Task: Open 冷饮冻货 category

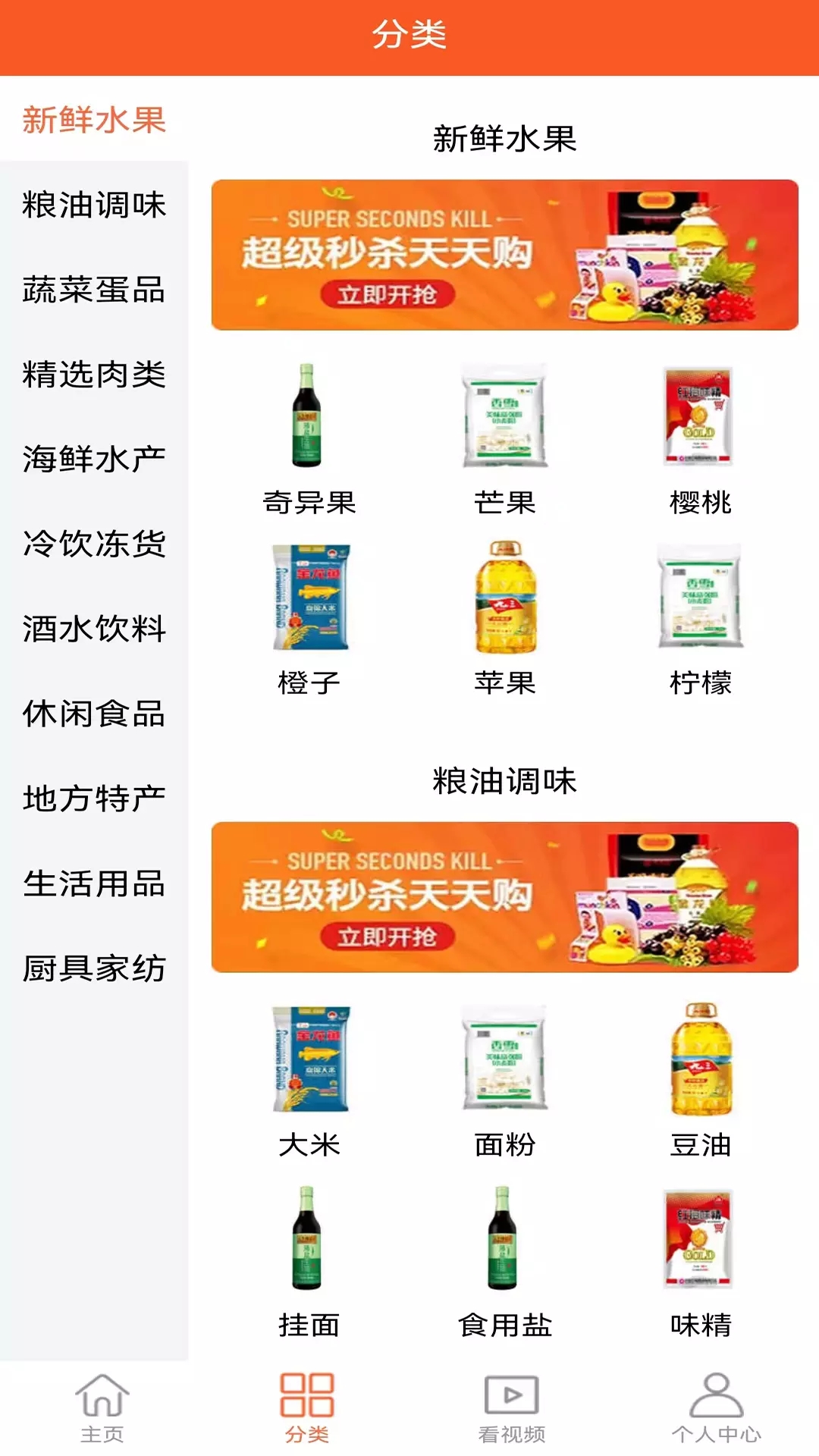Action: point(94,544)
